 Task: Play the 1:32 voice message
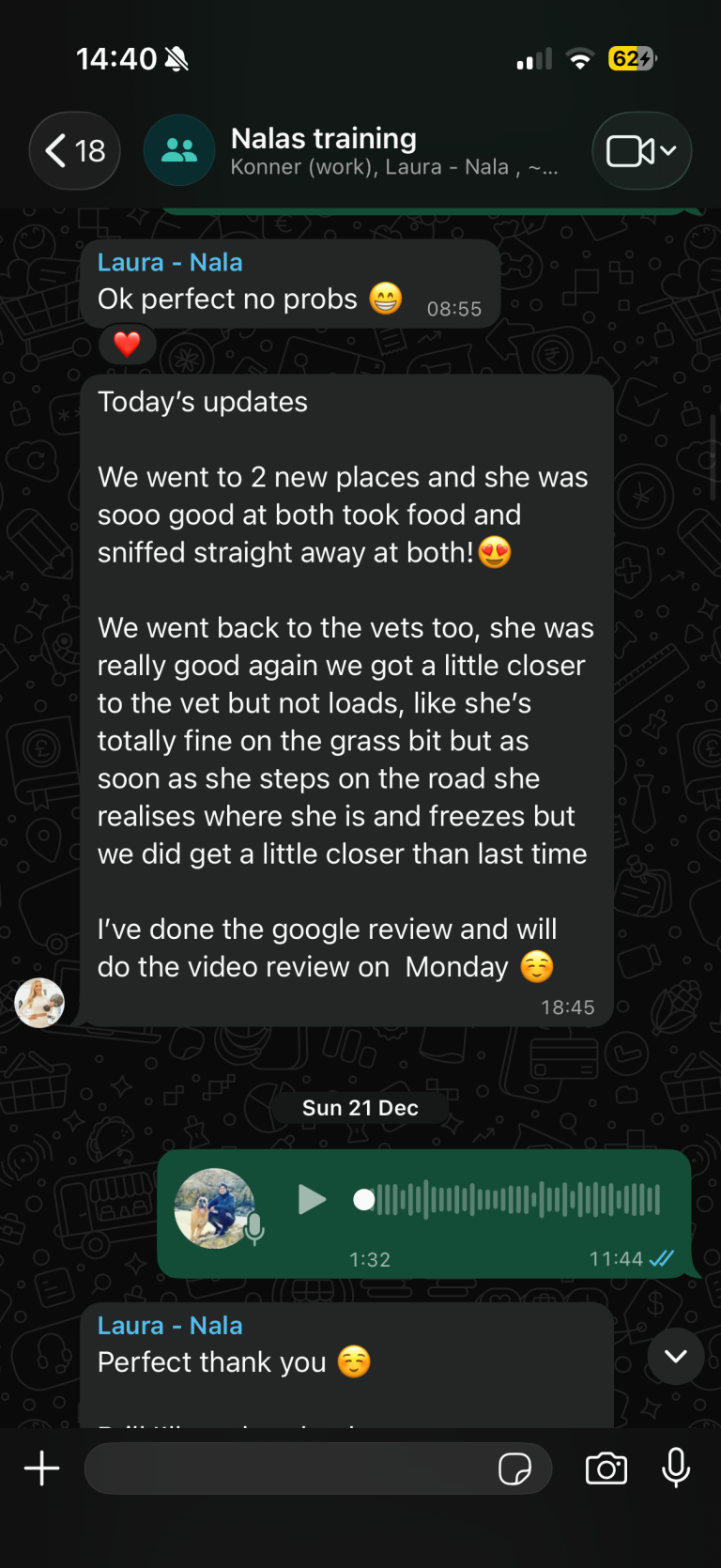312,1199
